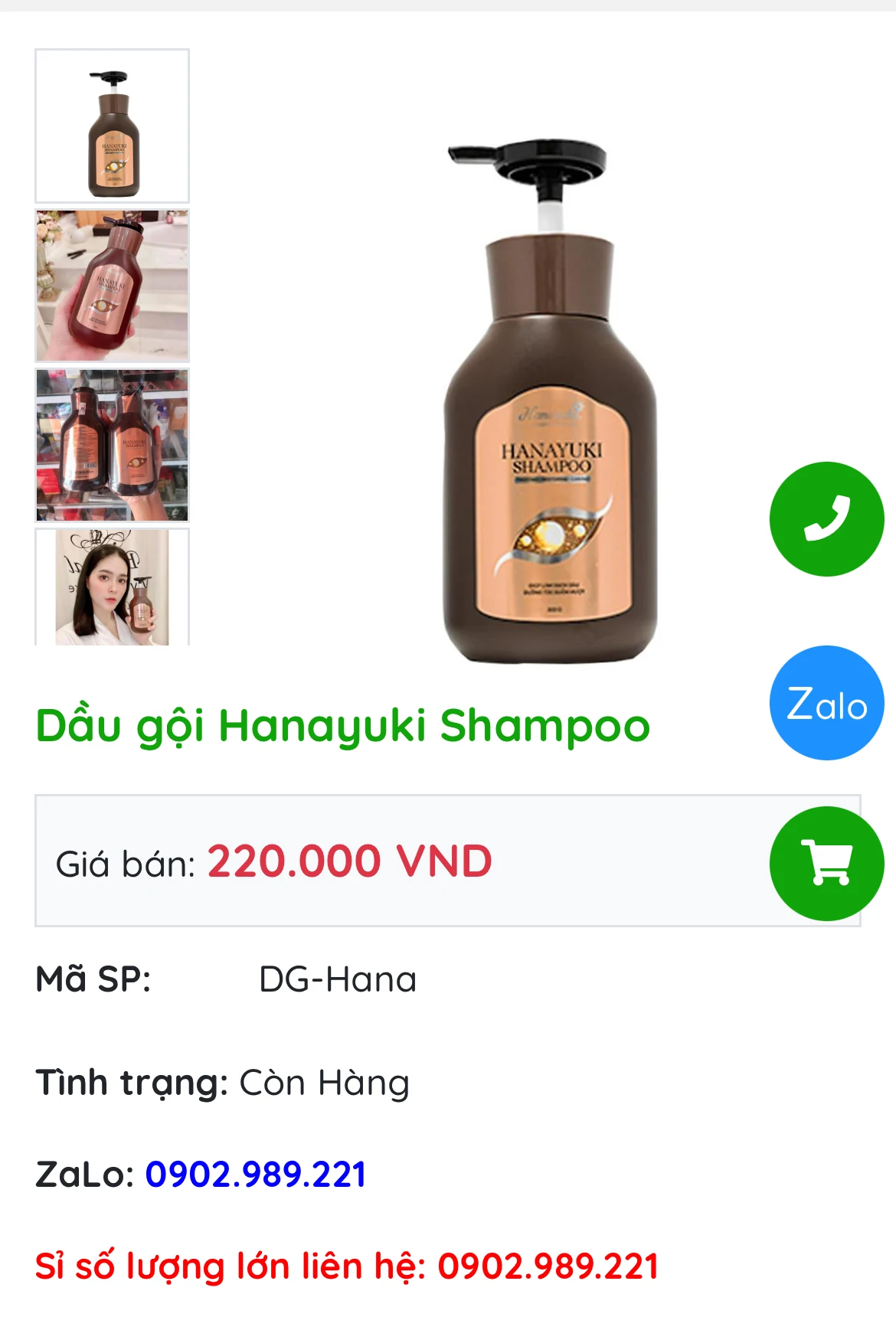View thumbnail of hand holding the bottle
Screen dimensions: 896x1317
pos(113,286)
